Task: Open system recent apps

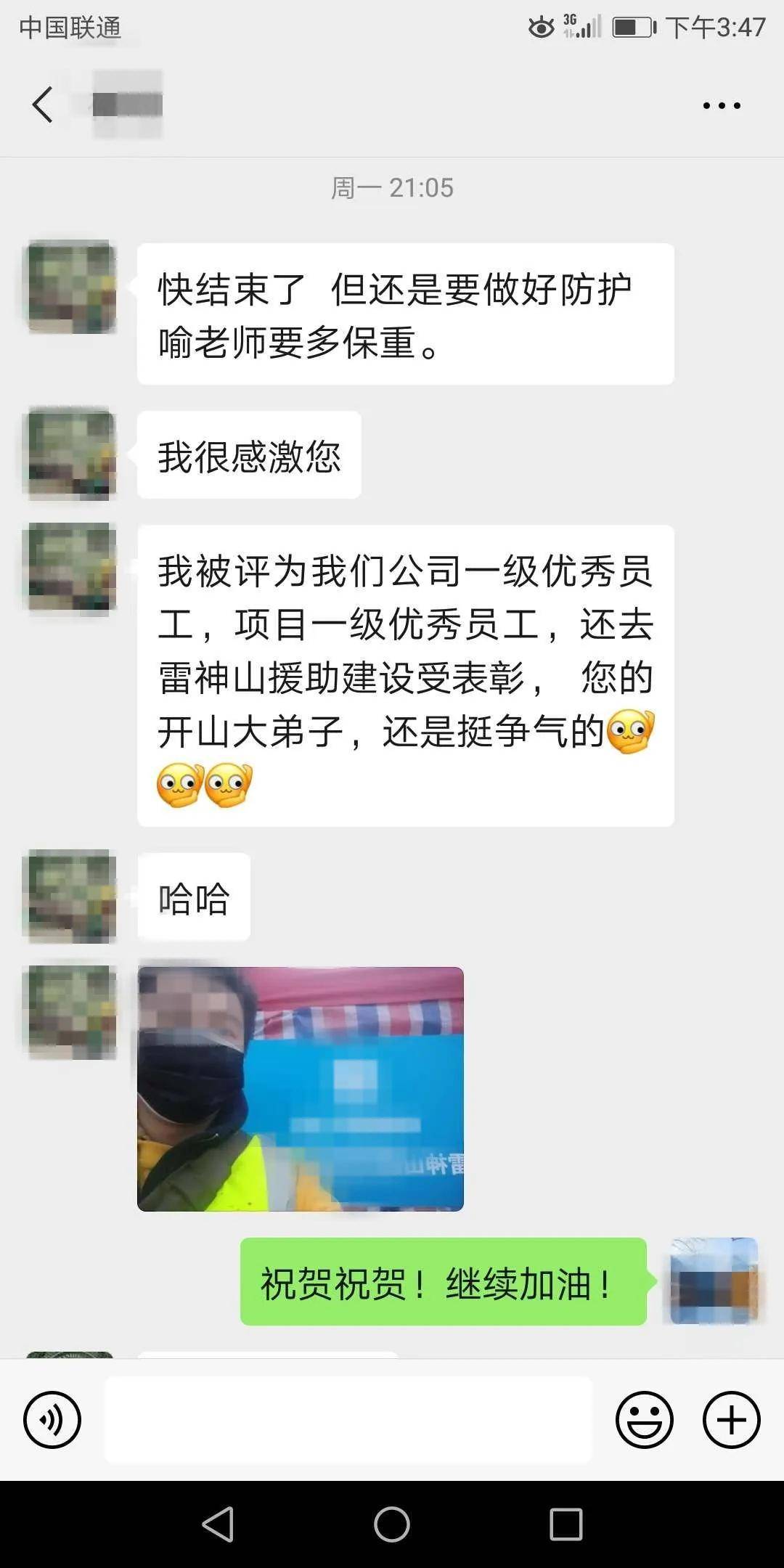Action: tap(566, 1524)
